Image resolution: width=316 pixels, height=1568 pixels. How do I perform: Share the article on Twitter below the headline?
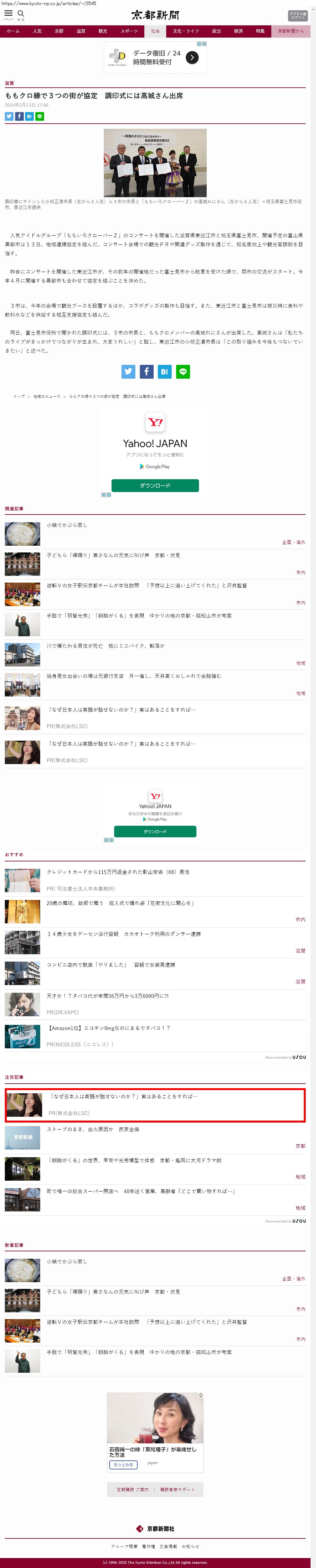point(9,116)
